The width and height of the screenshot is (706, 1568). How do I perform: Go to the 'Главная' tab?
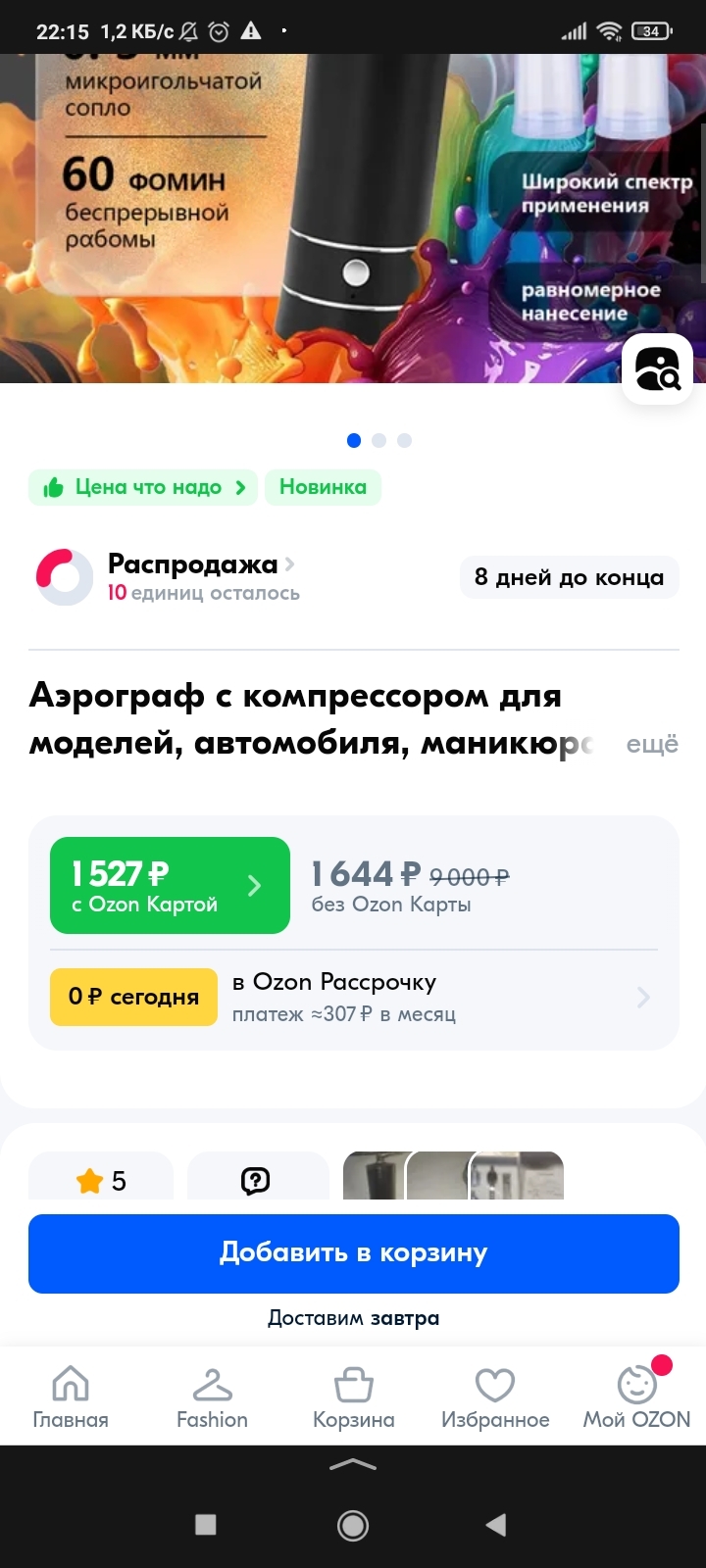(x=71, y=1396)
